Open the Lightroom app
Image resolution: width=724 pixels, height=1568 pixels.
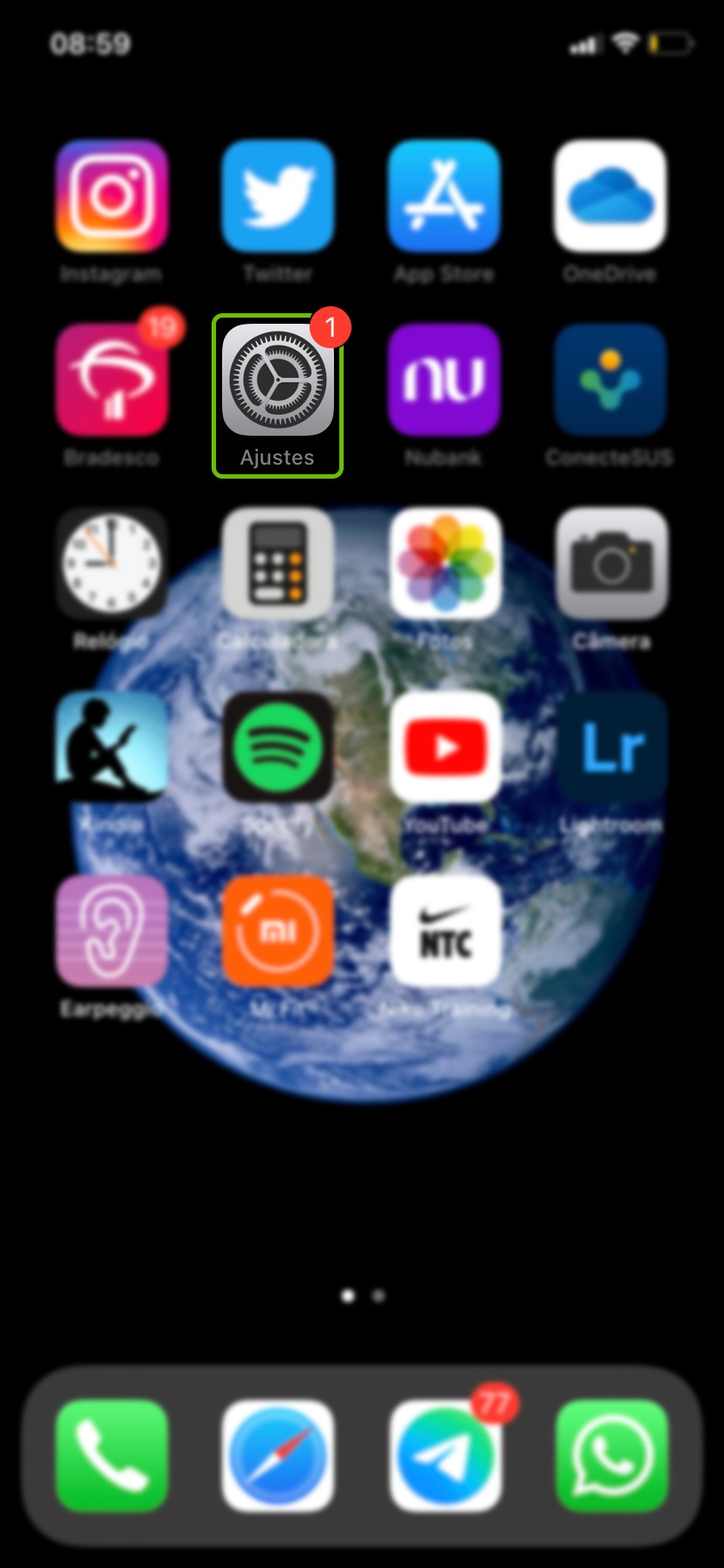pos(610,748)
